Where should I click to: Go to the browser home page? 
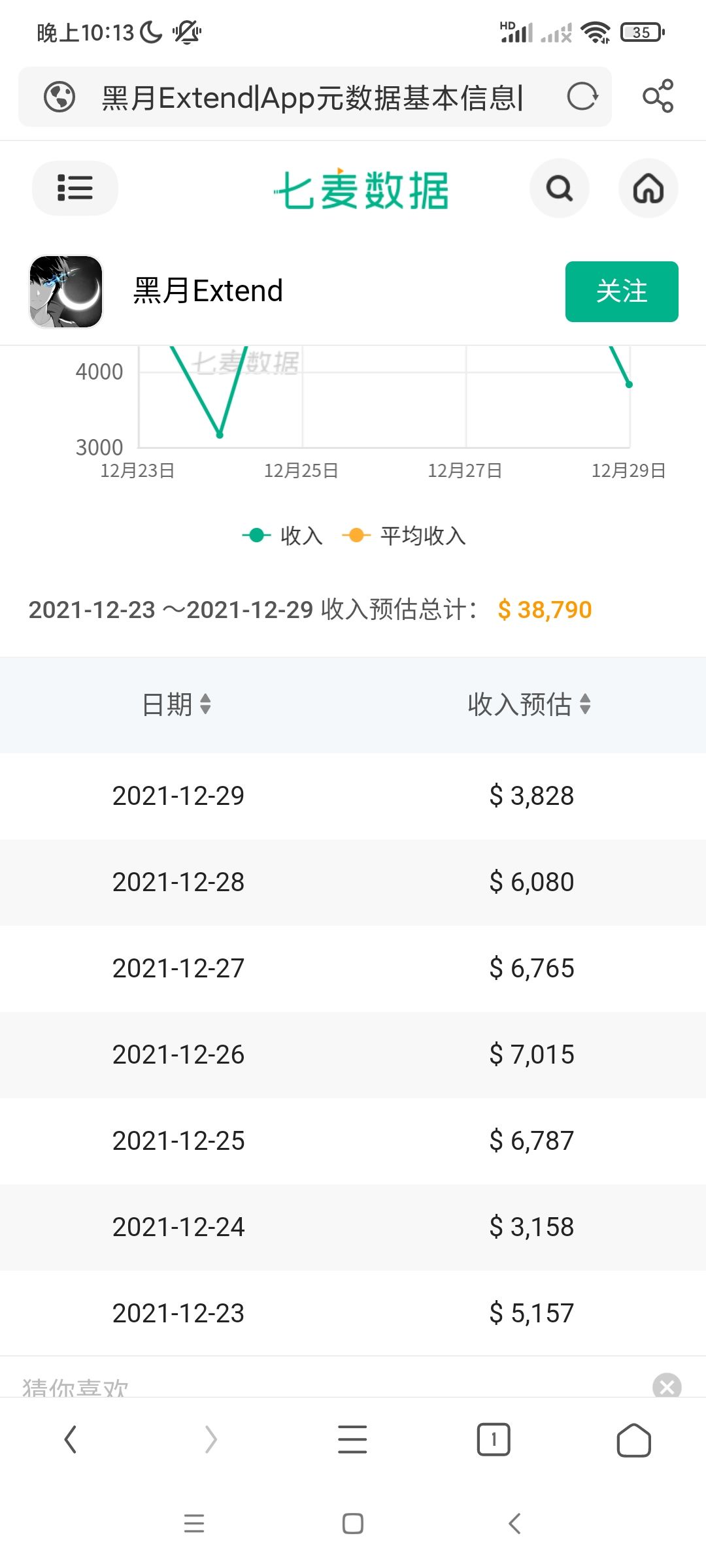[633, 1439]
